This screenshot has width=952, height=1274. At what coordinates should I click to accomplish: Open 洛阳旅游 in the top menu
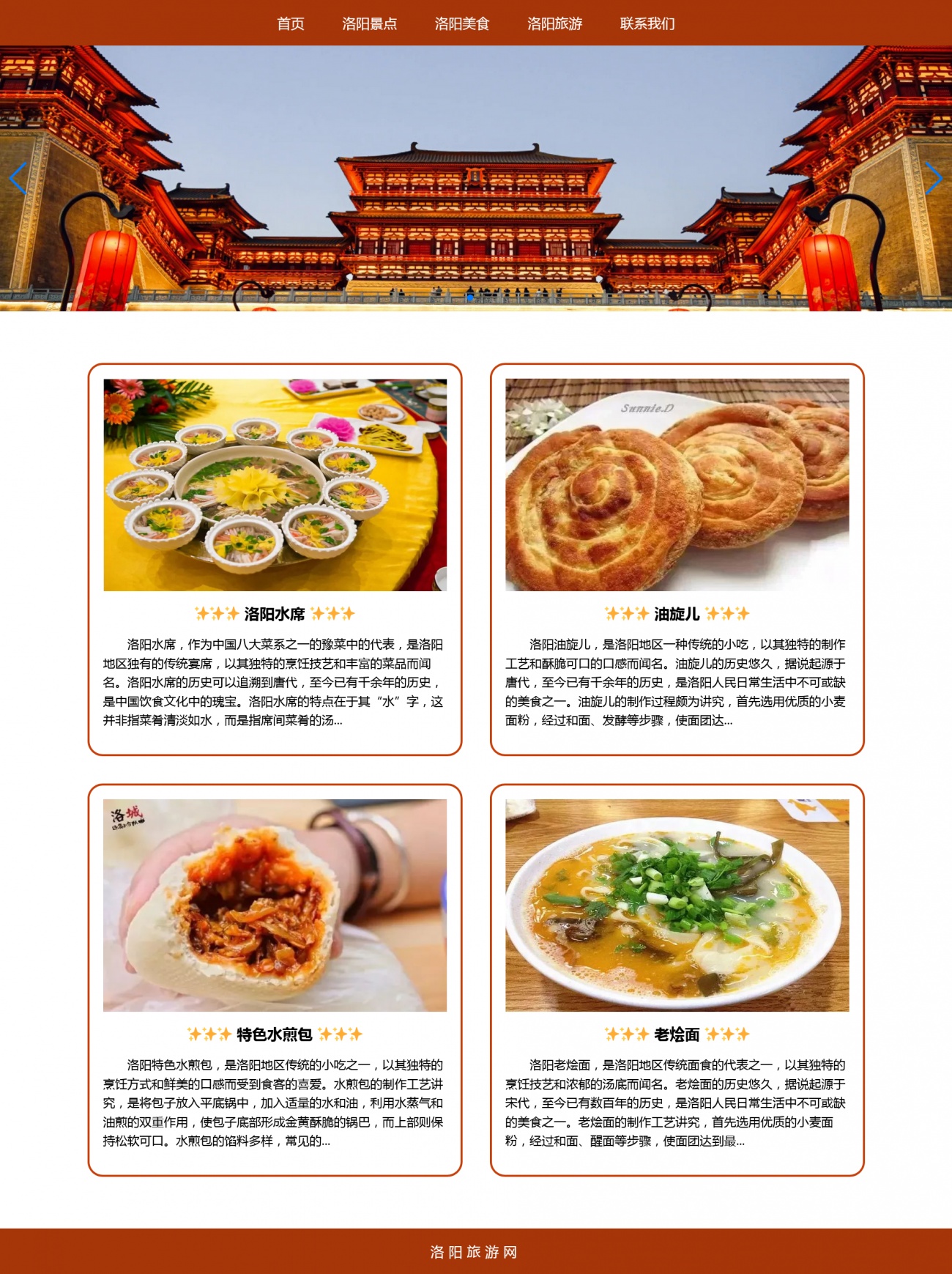point(554,23)
